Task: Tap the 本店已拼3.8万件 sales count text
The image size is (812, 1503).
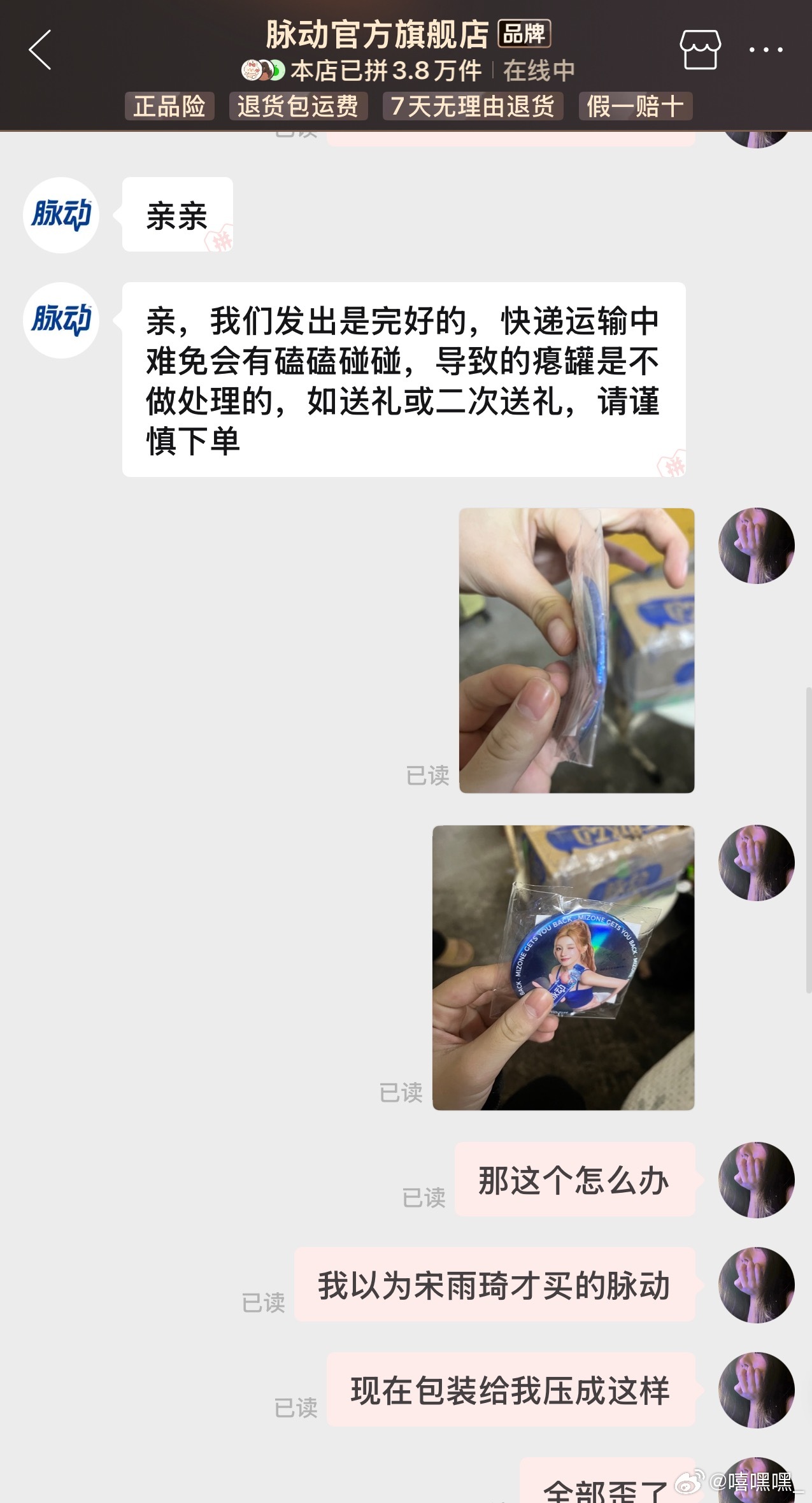Action: click(x=385, y=70)
